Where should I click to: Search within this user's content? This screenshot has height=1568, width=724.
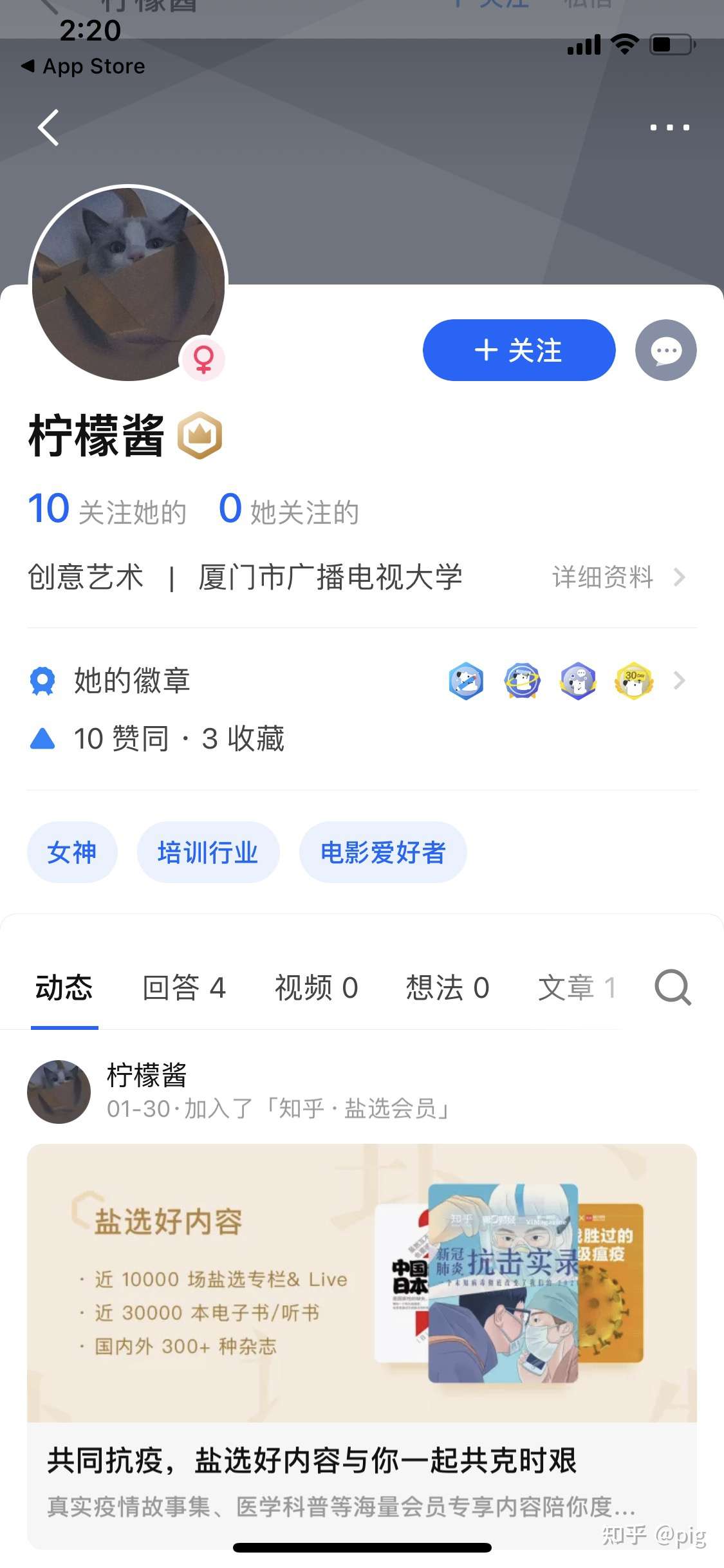pyautogui.click(x=673, y=987)
